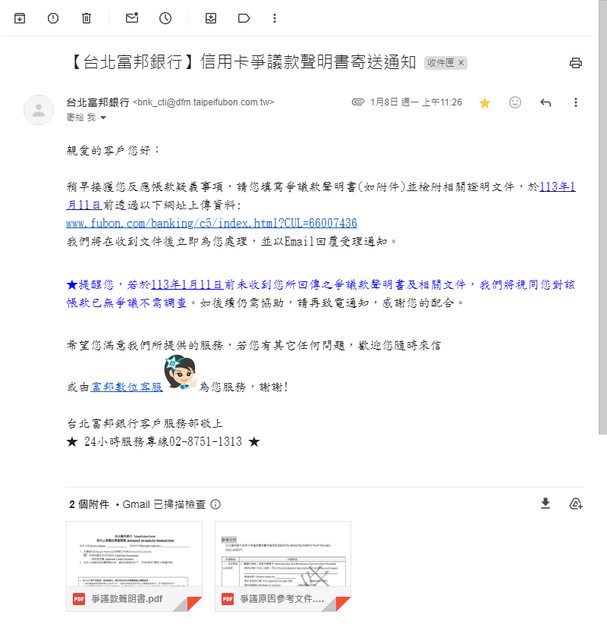Mark email as unread
Image resolution: width=607 pixels, height=640 pixels.
132,18
